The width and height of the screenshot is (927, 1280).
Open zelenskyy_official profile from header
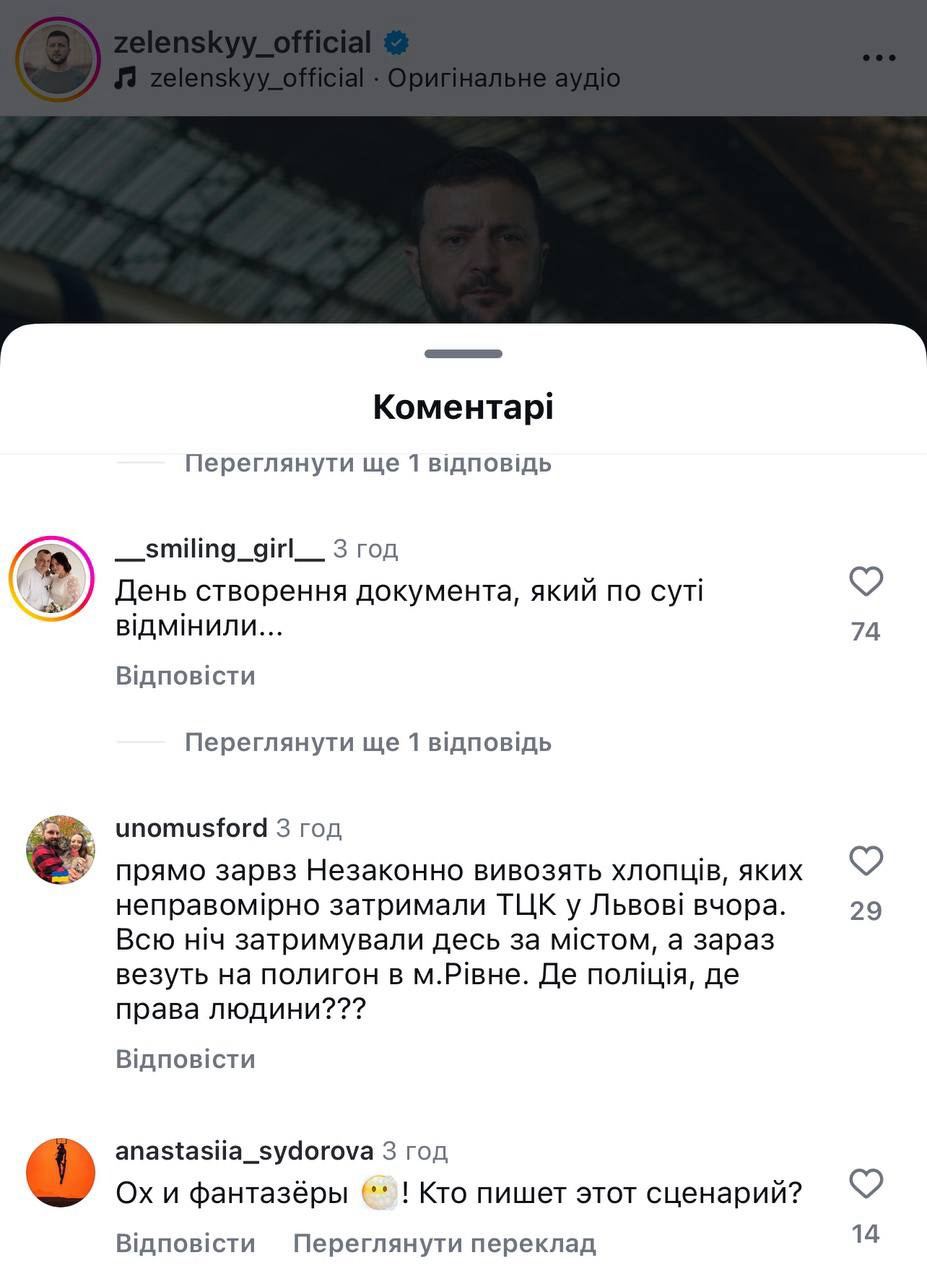tap(242, 43)
